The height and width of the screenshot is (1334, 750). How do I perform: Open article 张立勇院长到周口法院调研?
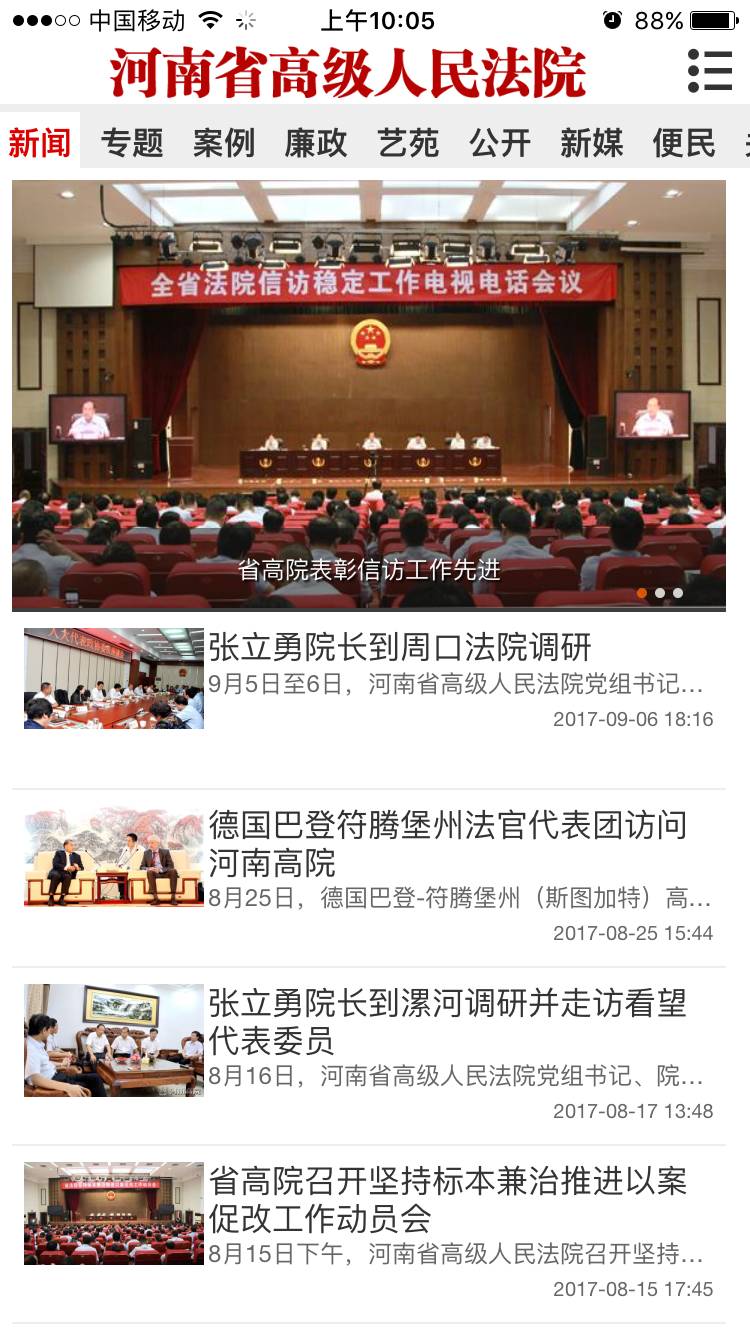click(x=369, y=700)
